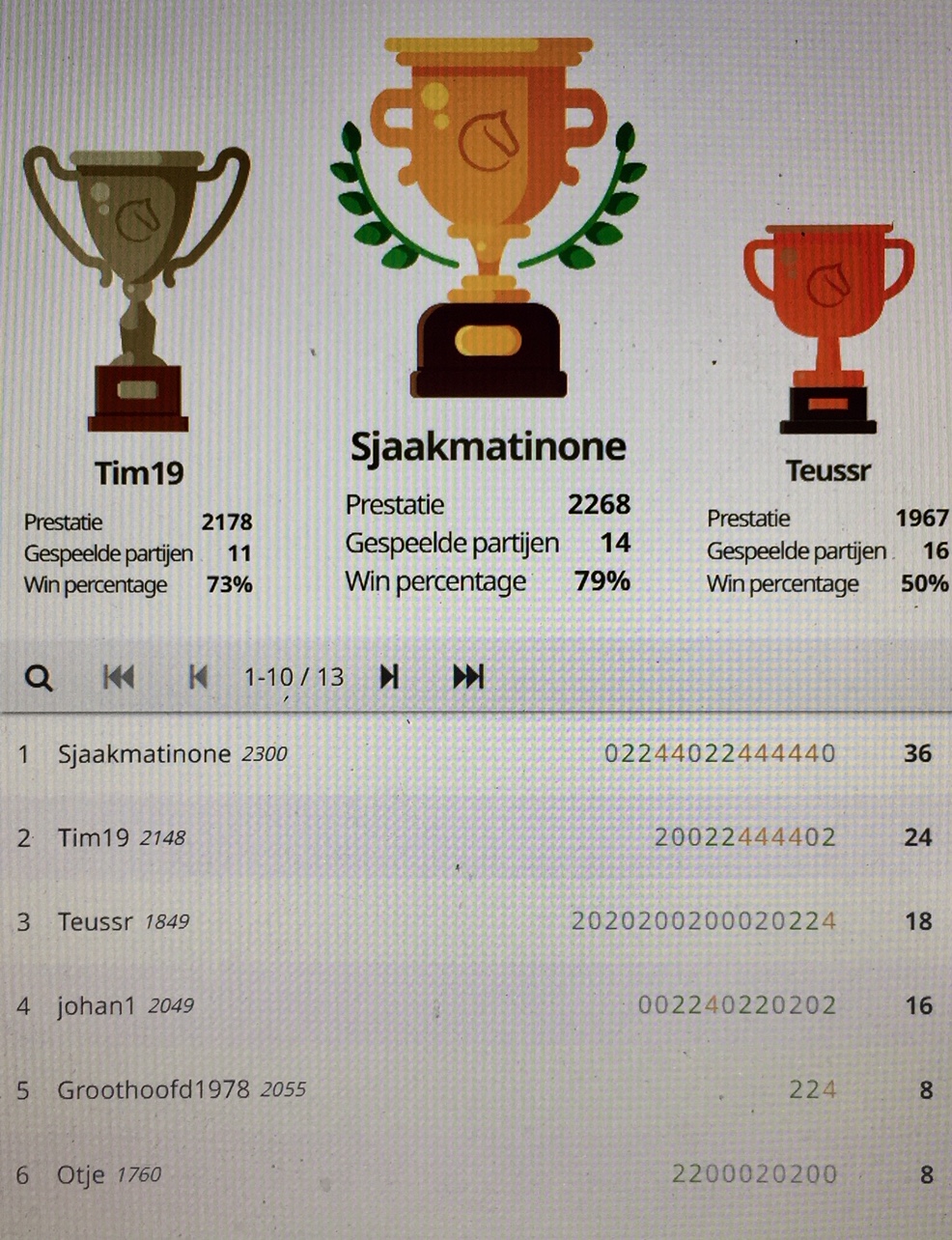
Task: Jump to the last standings page
Action: tap(468, 677)
